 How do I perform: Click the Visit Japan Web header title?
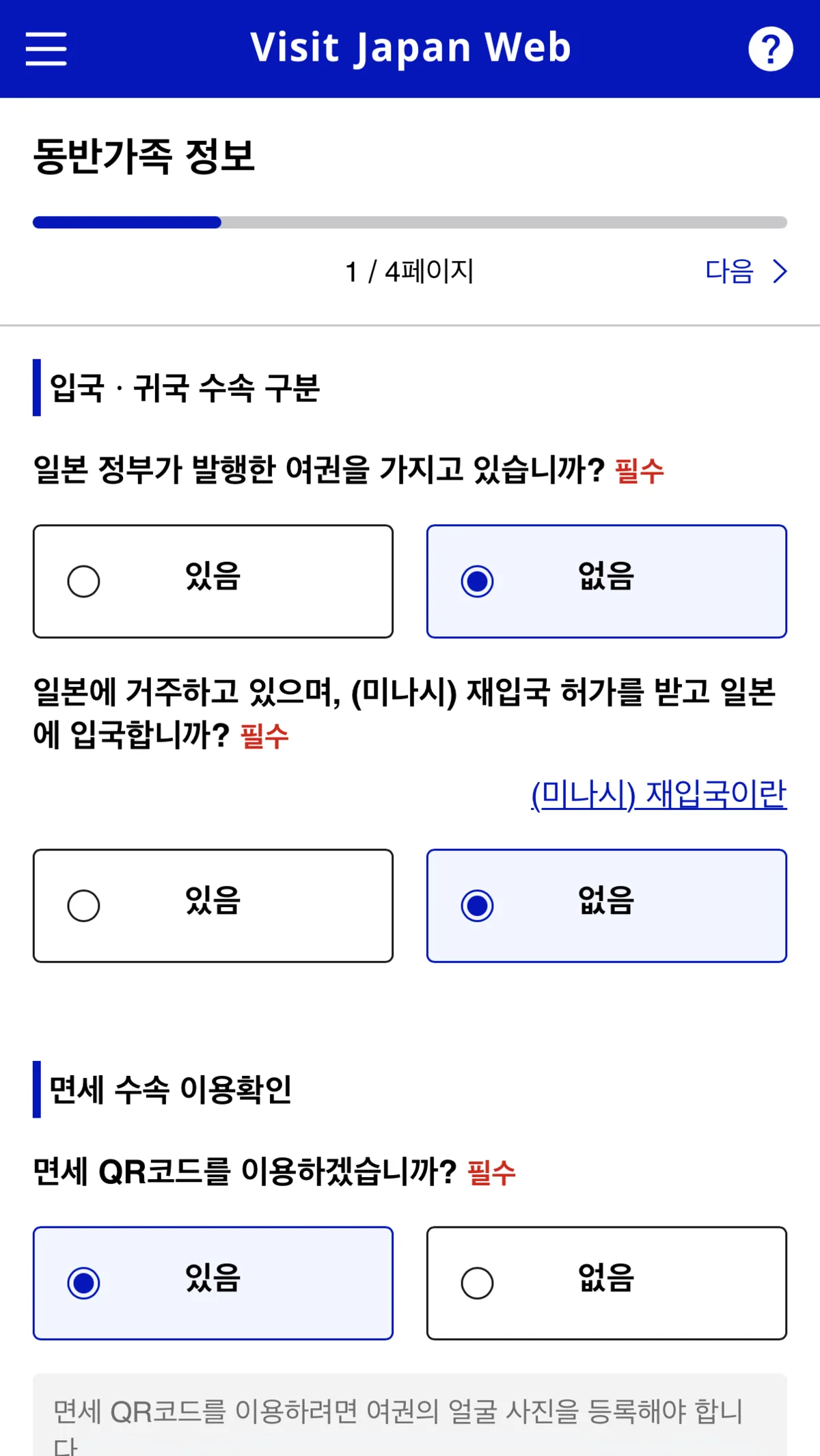coord(410,46)
